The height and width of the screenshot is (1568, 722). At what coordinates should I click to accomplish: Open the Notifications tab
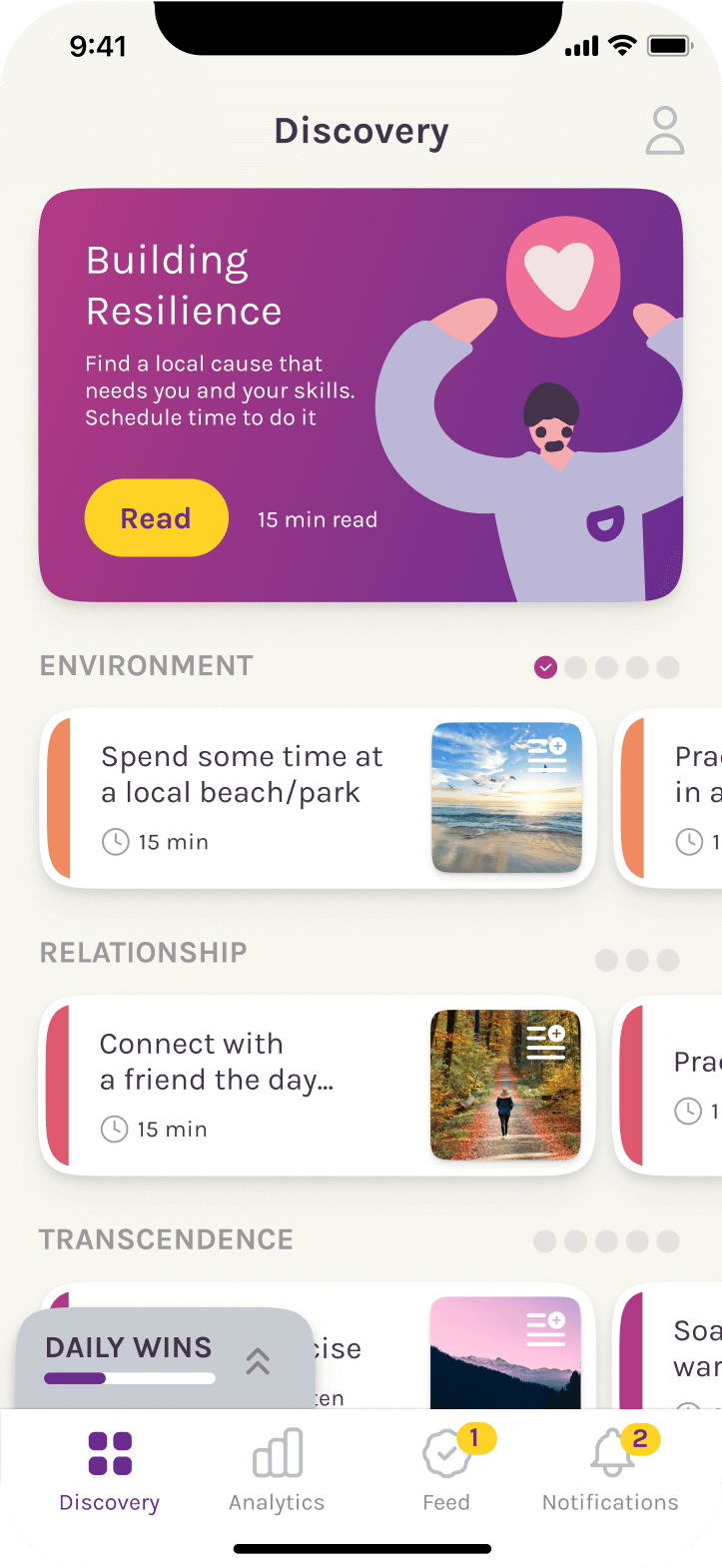(x=610, y=1468)
